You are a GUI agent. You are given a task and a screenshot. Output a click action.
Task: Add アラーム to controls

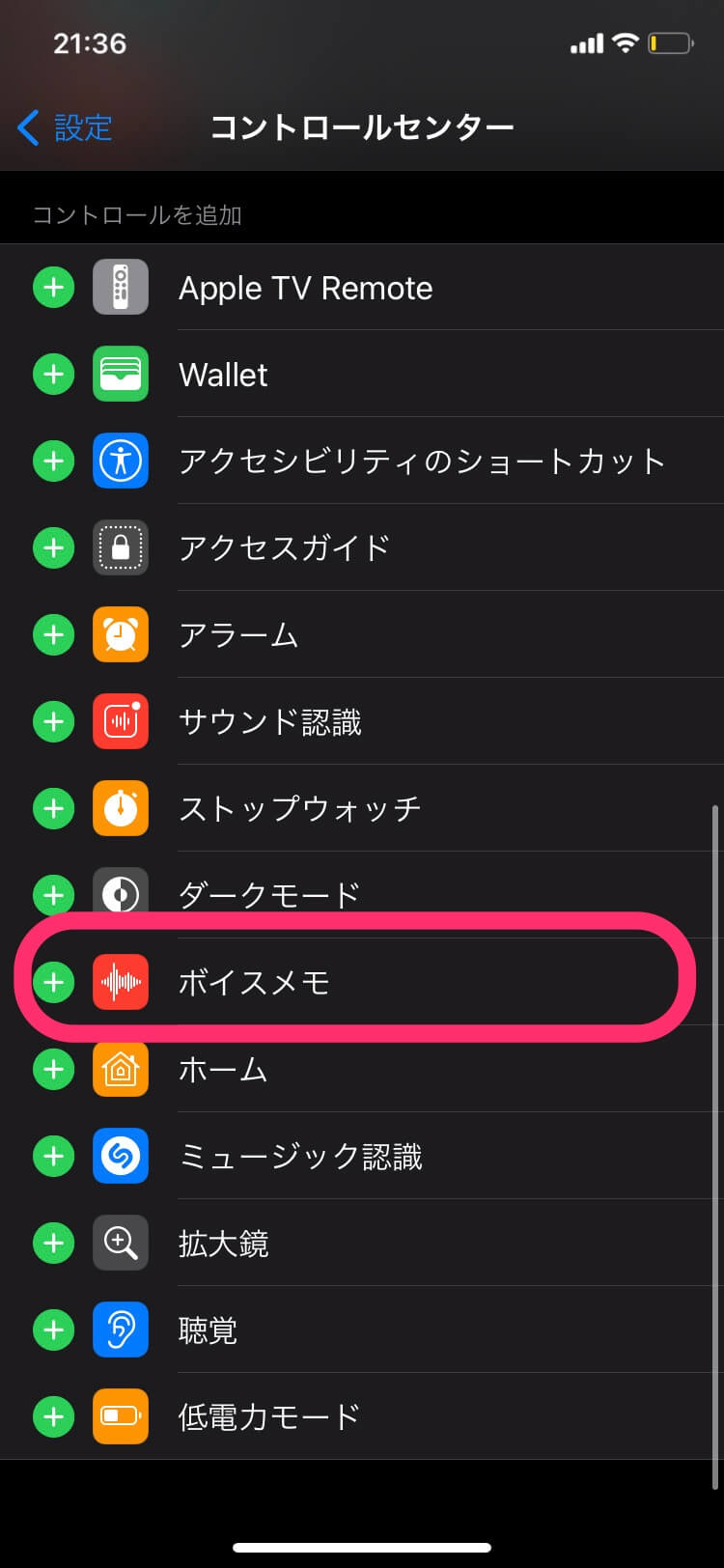click(54, 635)
